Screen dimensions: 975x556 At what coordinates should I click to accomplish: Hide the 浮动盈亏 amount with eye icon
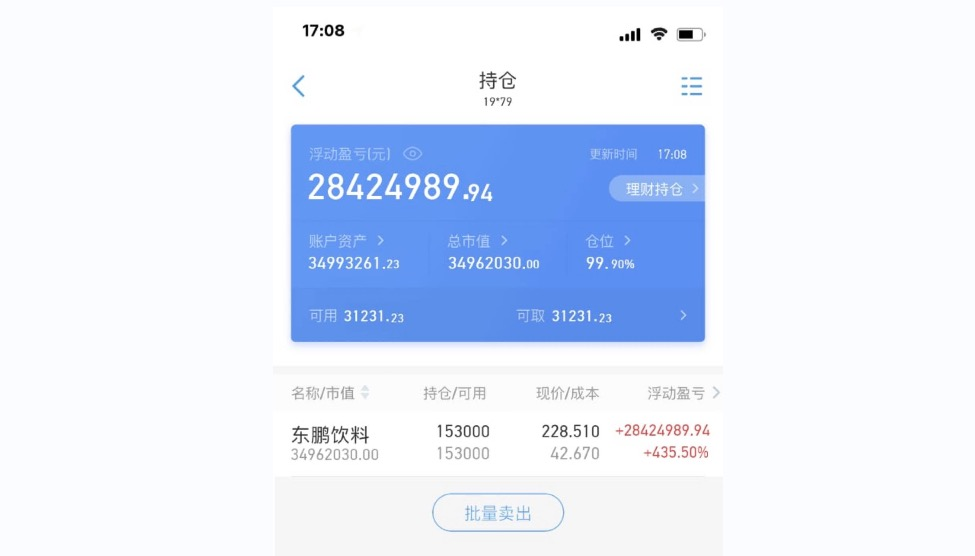(412, 154)
